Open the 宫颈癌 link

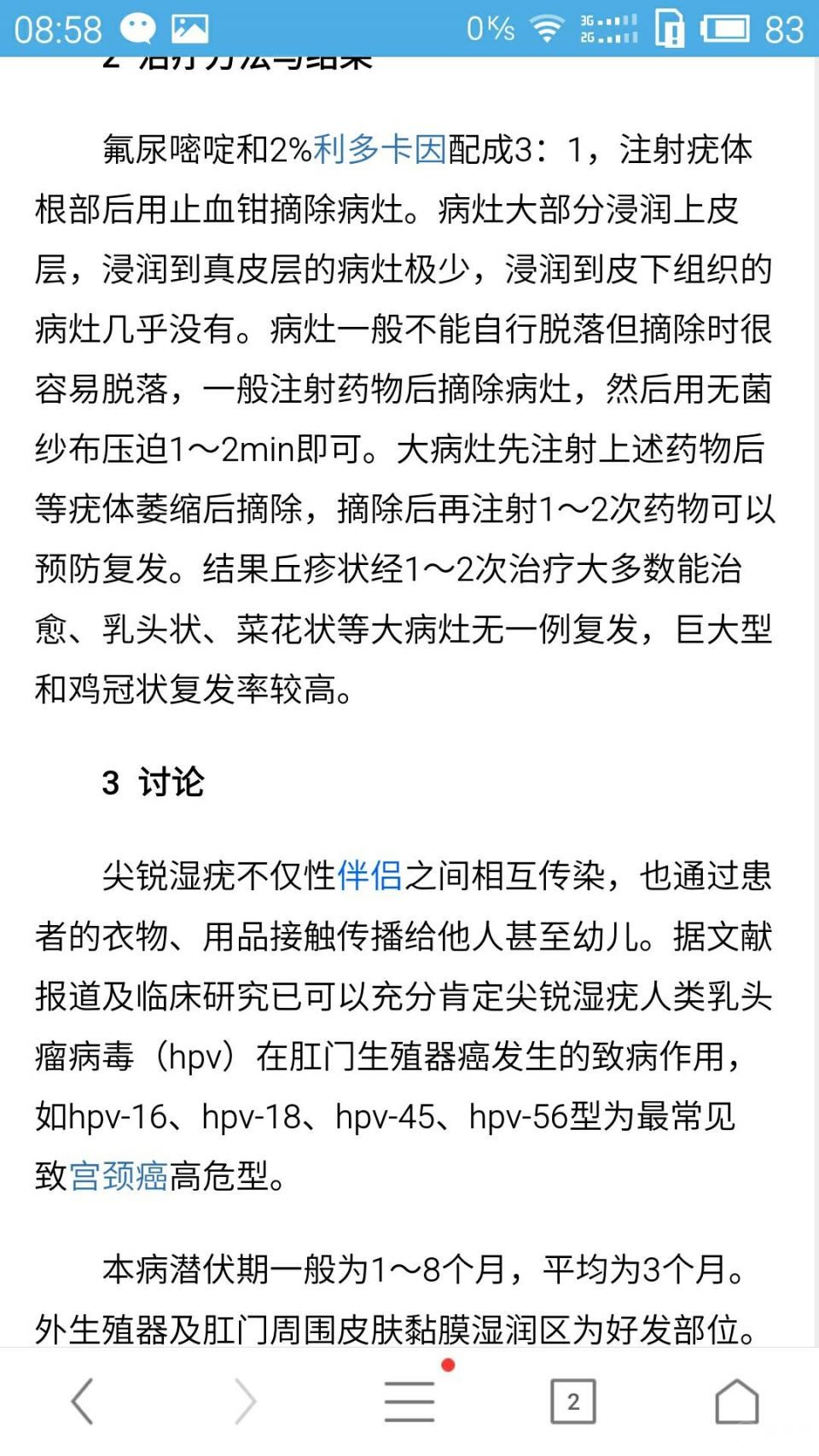(118, 1176)
